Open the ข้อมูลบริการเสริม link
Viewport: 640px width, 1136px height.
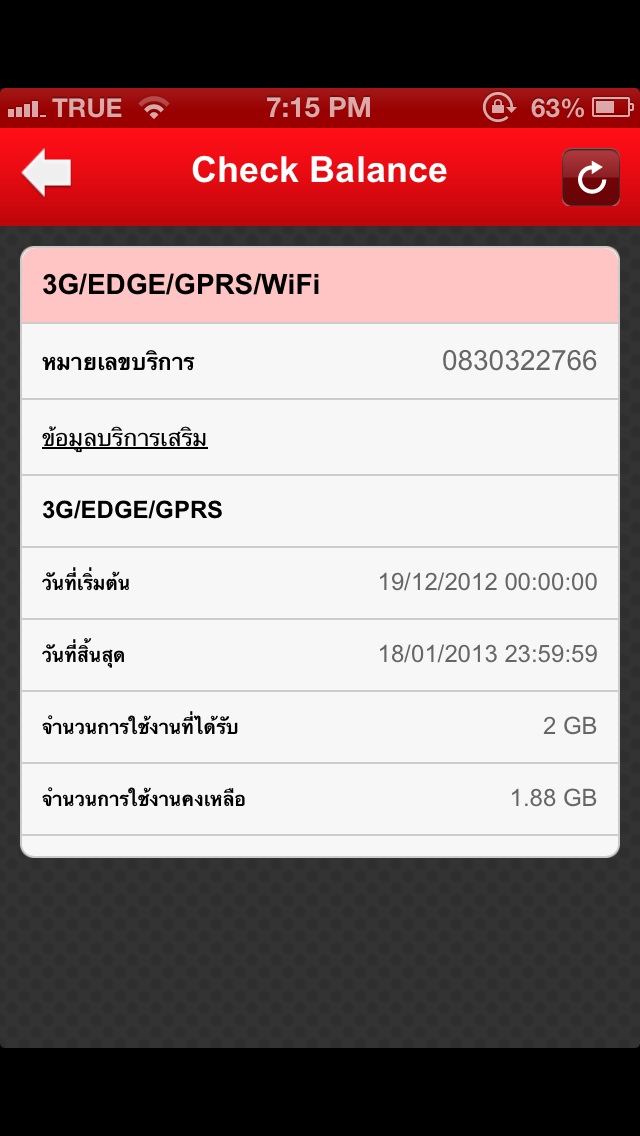pyautogui.click(x=125, y=439)
